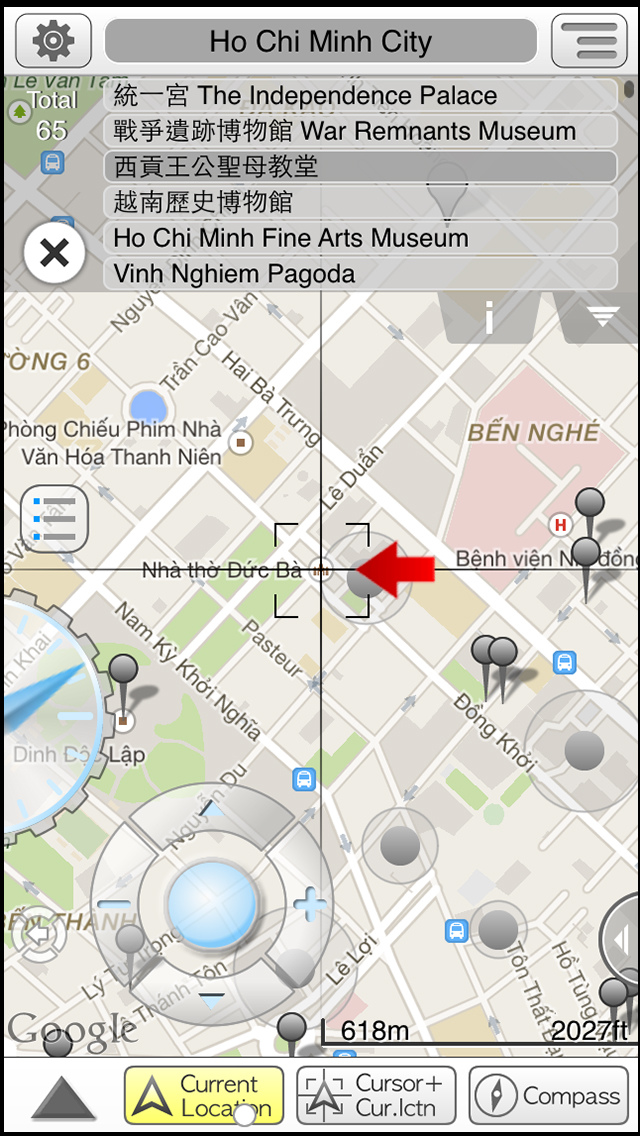Choose 西貢王公聖母教堂 from the list

(360, 166)
